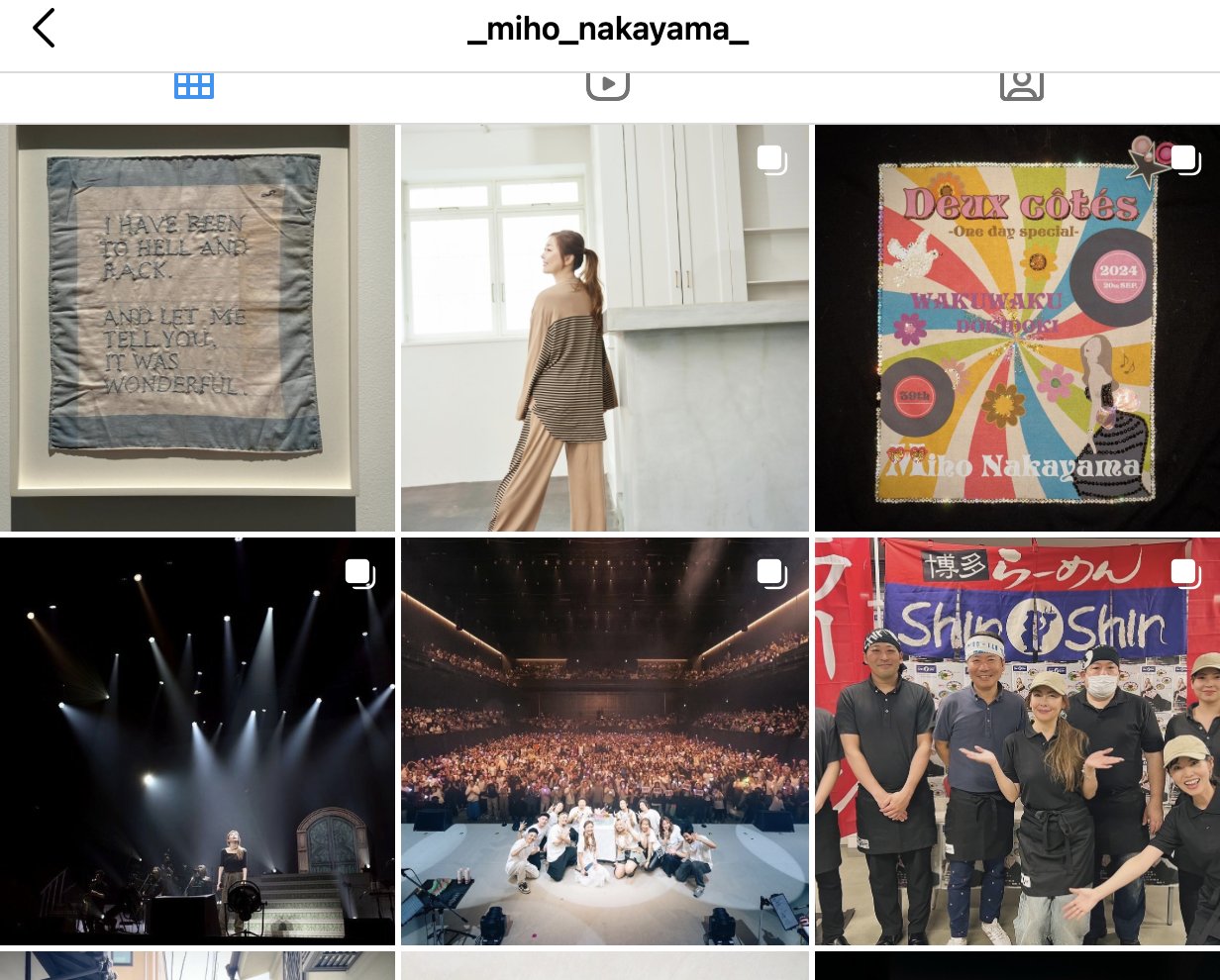Open the concert hall audience group photo

(x=604, y=741)
